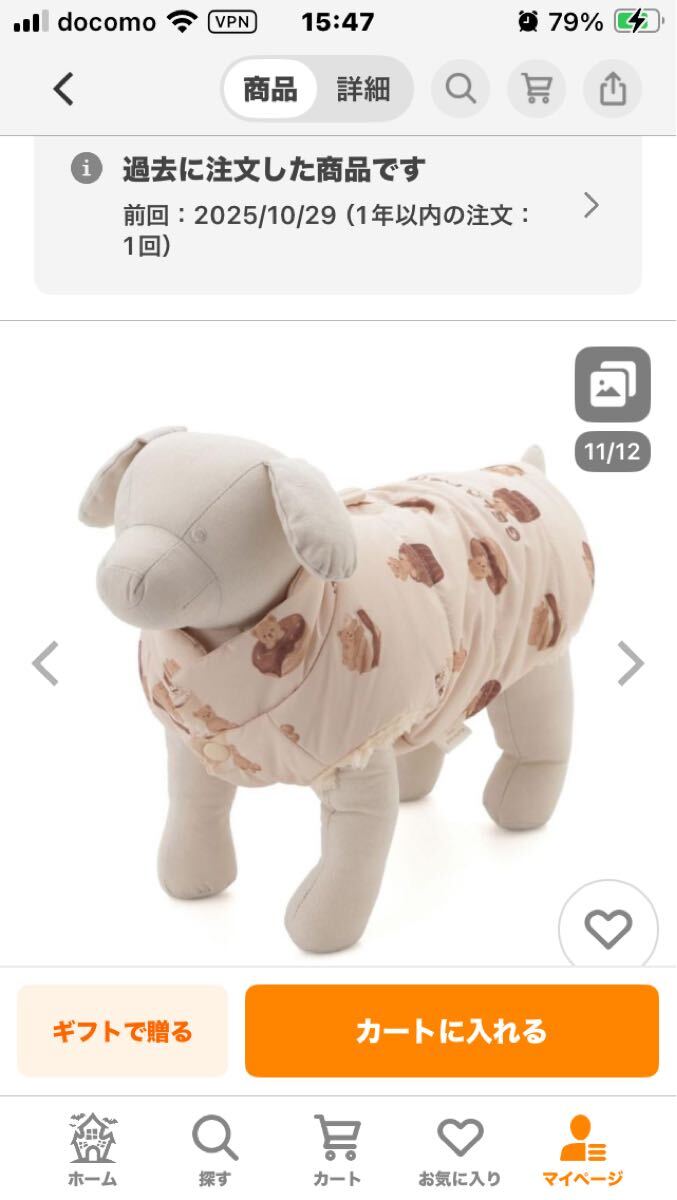The height and width of the screenshot is (1200, 677).
Task: Open the image gallery icon
Action: click(612, 384)
